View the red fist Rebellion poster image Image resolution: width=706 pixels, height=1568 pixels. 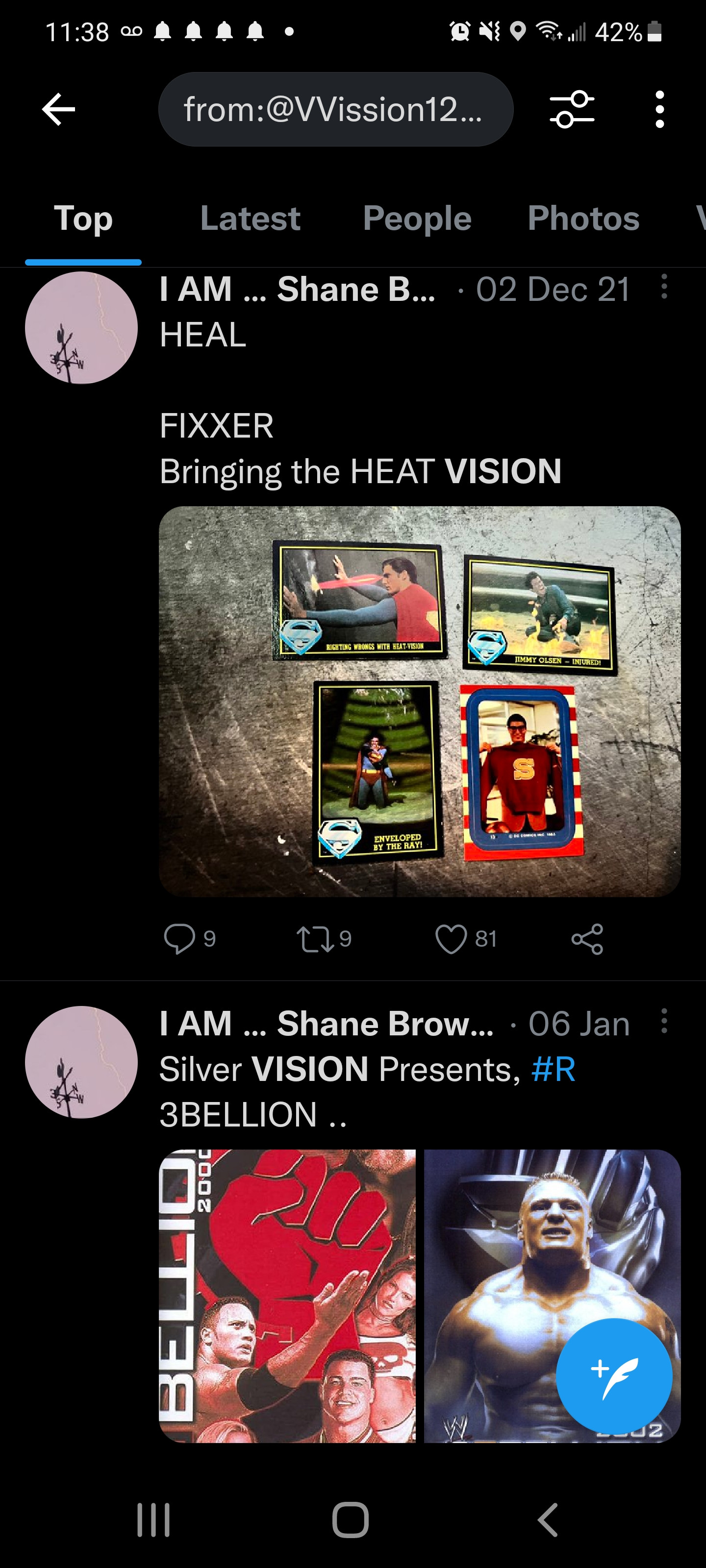[x=287, y=1295]
